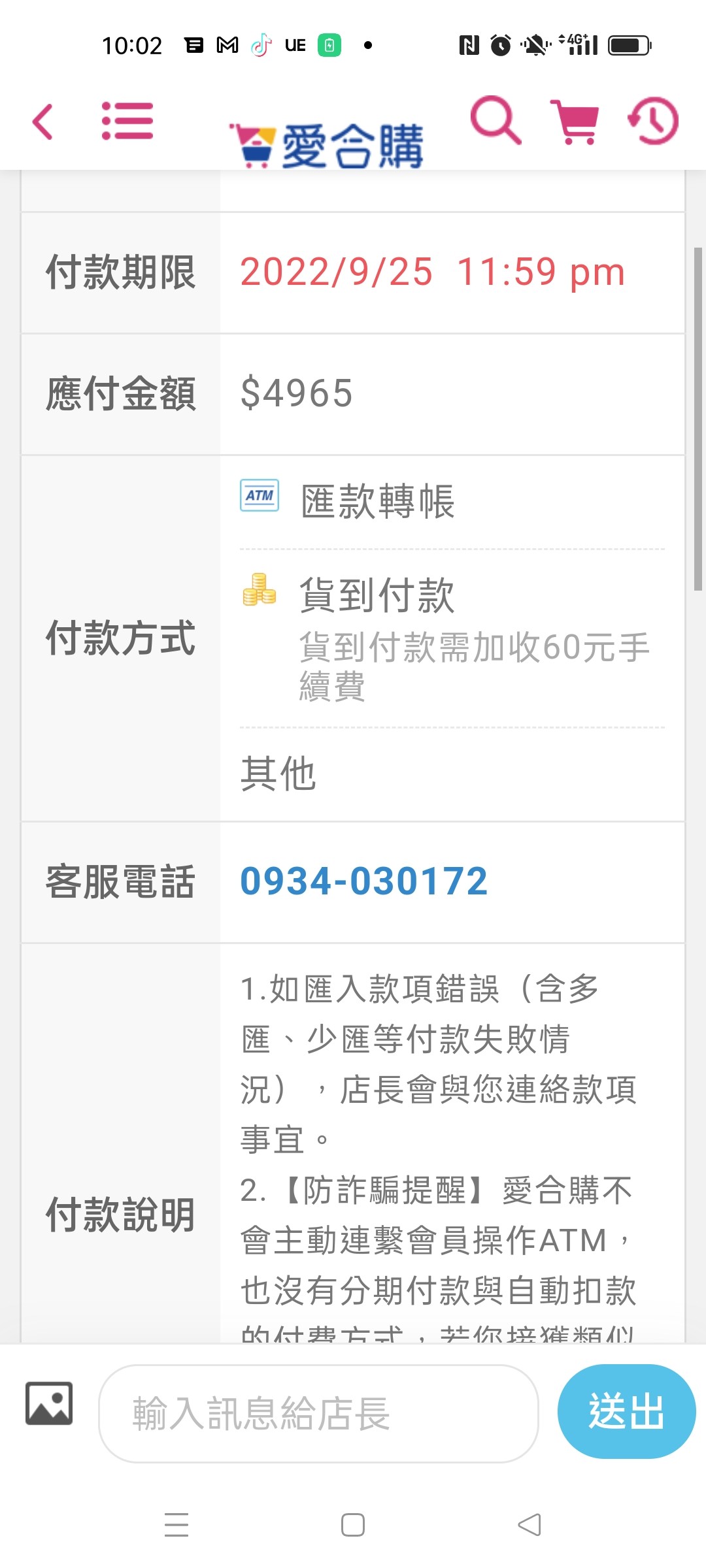Open the search magnifier
706x1568 pixels.
point(496,120)
